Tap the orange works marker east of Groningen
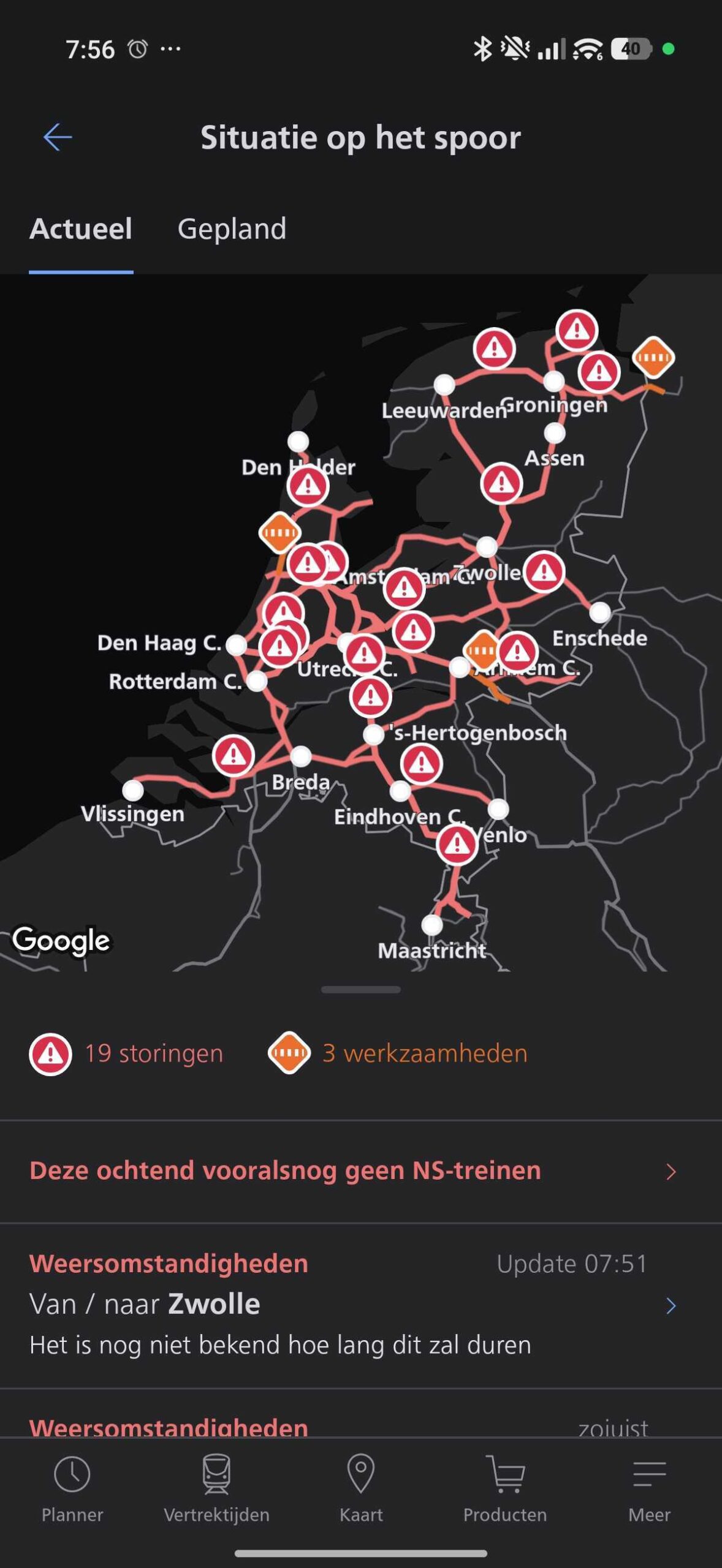 (653, 356)
